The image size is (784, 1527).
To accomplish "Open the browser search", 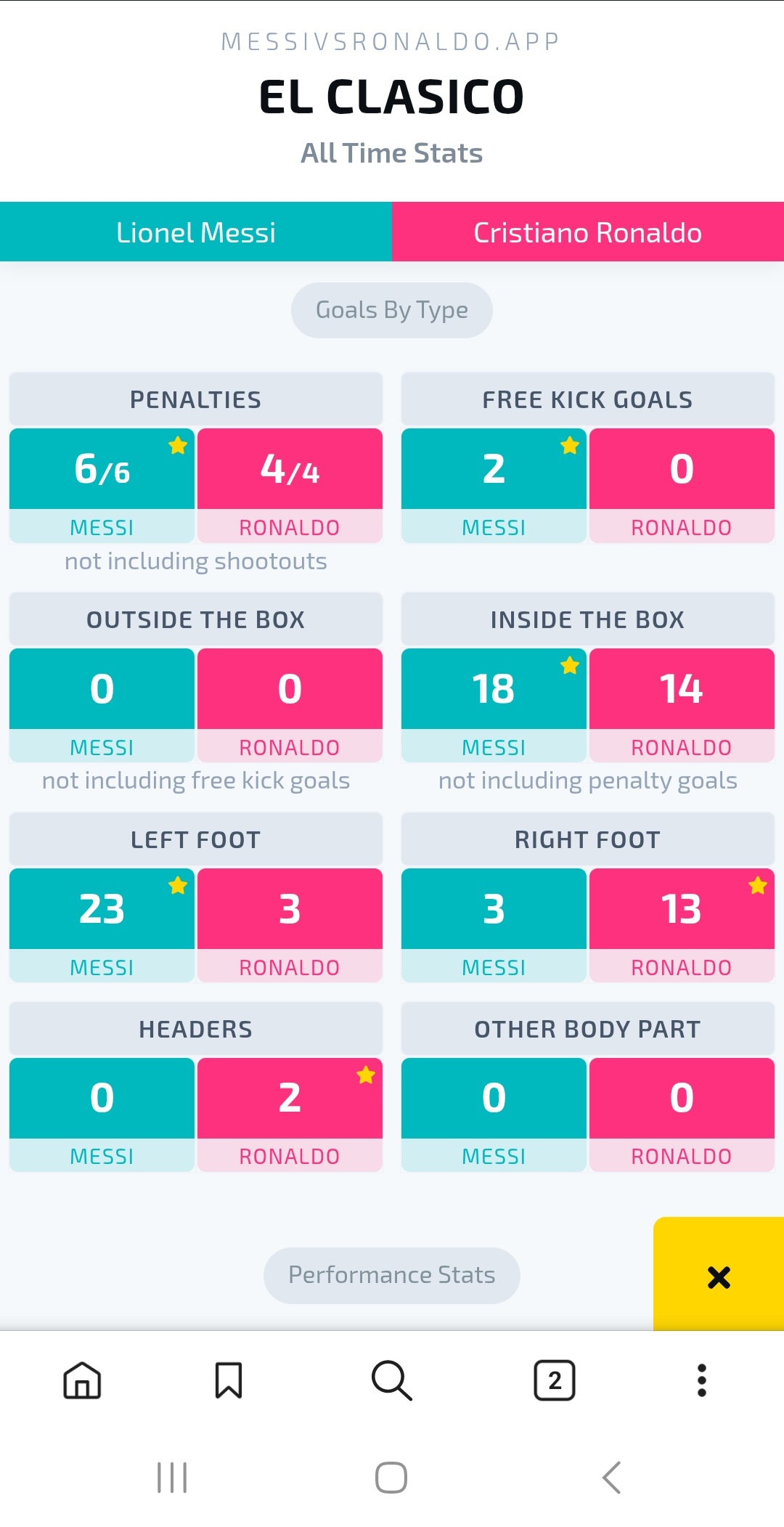I will (x=391, y=1380).
